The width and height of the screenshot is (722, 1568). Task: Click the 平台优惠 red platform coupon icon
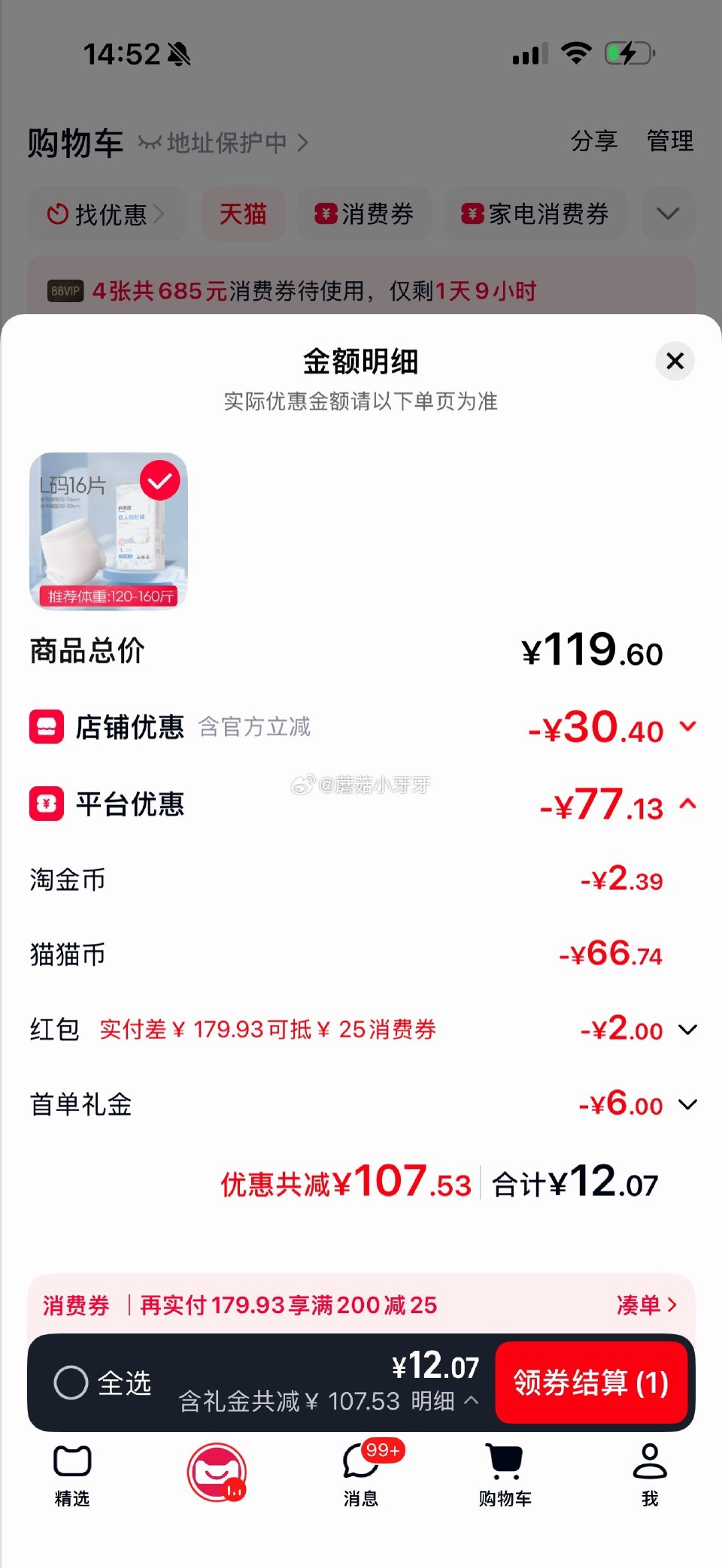[47, 804]
